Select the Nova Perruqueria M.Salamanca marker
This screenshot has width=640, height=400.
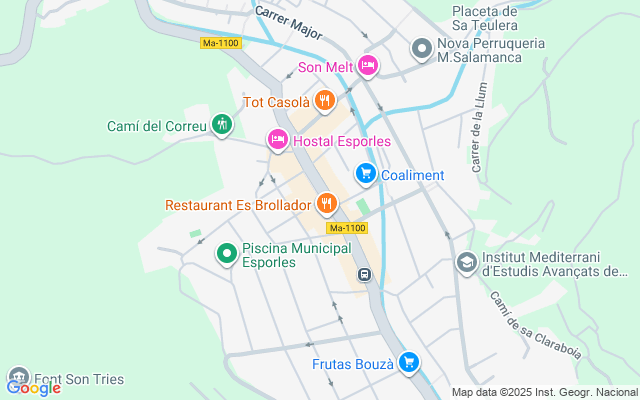point(422,49)
